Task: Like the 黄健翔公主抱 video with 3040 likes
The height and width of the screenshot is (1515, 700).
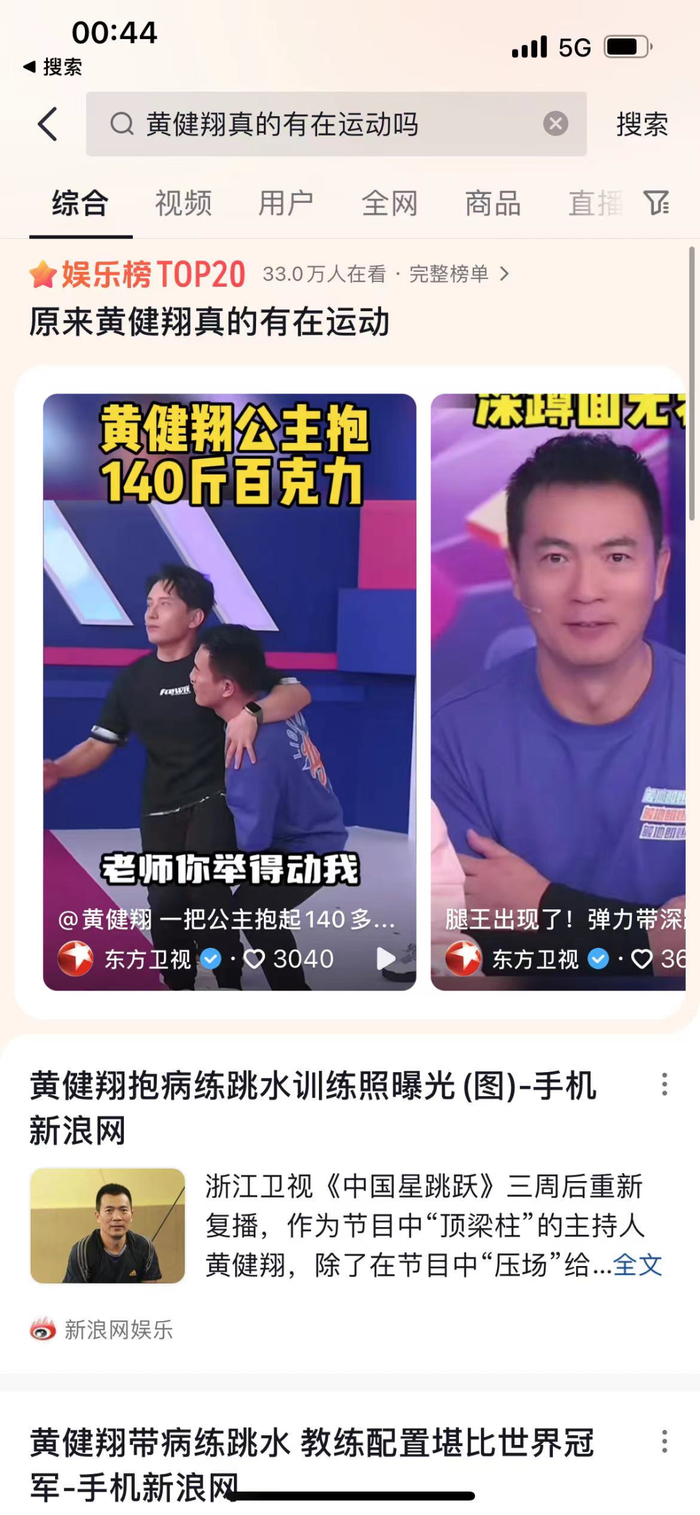Action: click(255, 959)
